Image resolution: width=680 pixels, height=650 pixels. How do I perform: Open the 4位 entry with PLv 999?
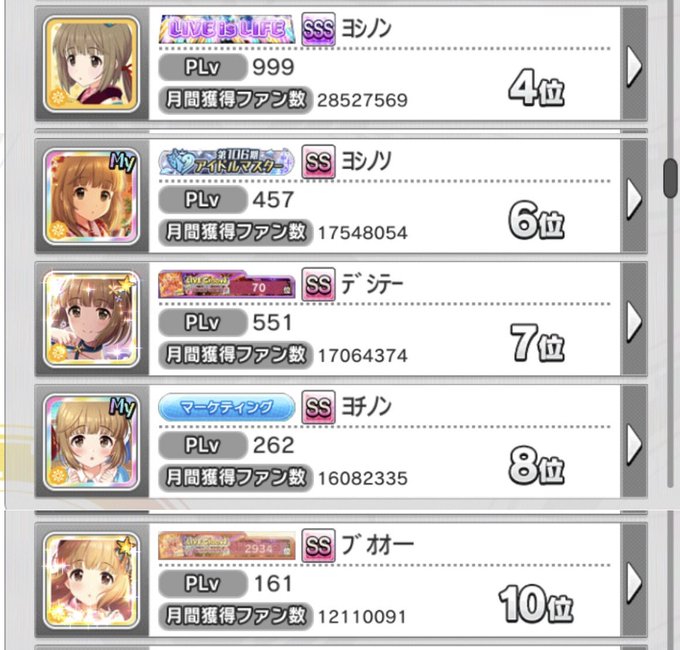[x=632, y=66]
